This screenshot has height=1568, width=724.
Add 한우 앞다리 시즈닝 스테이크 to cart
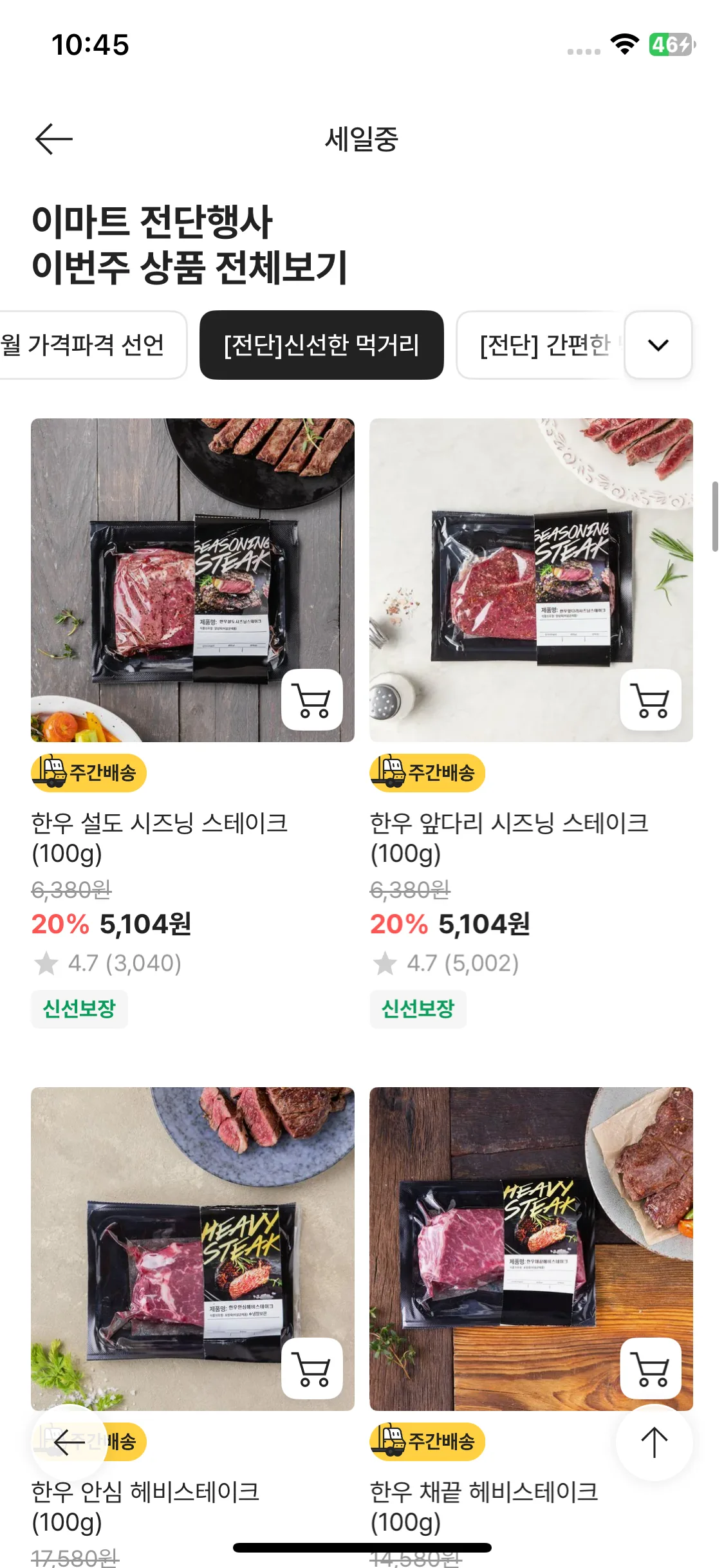651,700
